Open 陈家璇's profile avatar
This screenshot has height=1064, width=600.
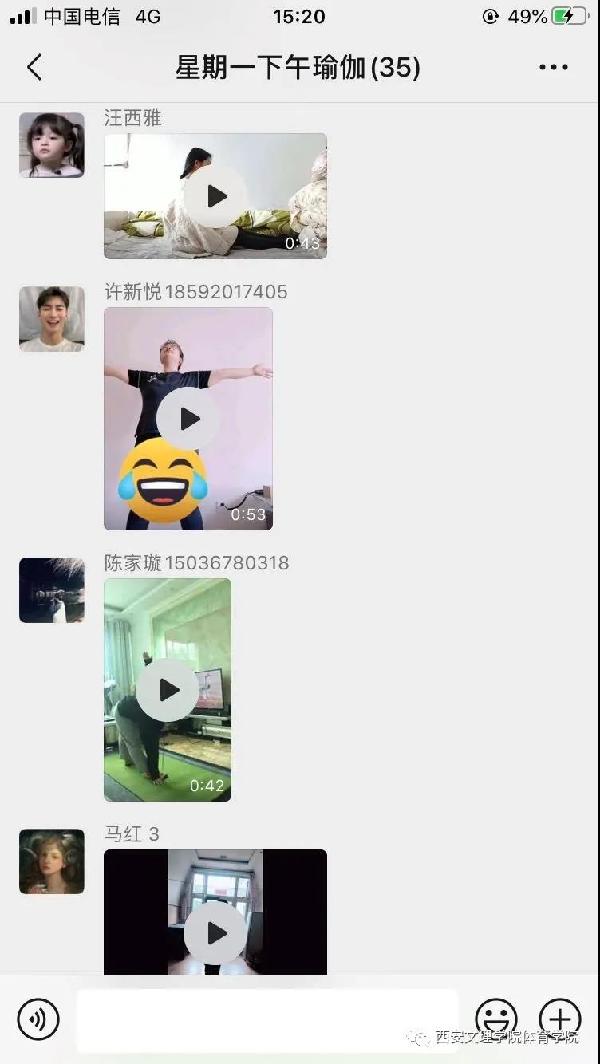pos(52,590)
